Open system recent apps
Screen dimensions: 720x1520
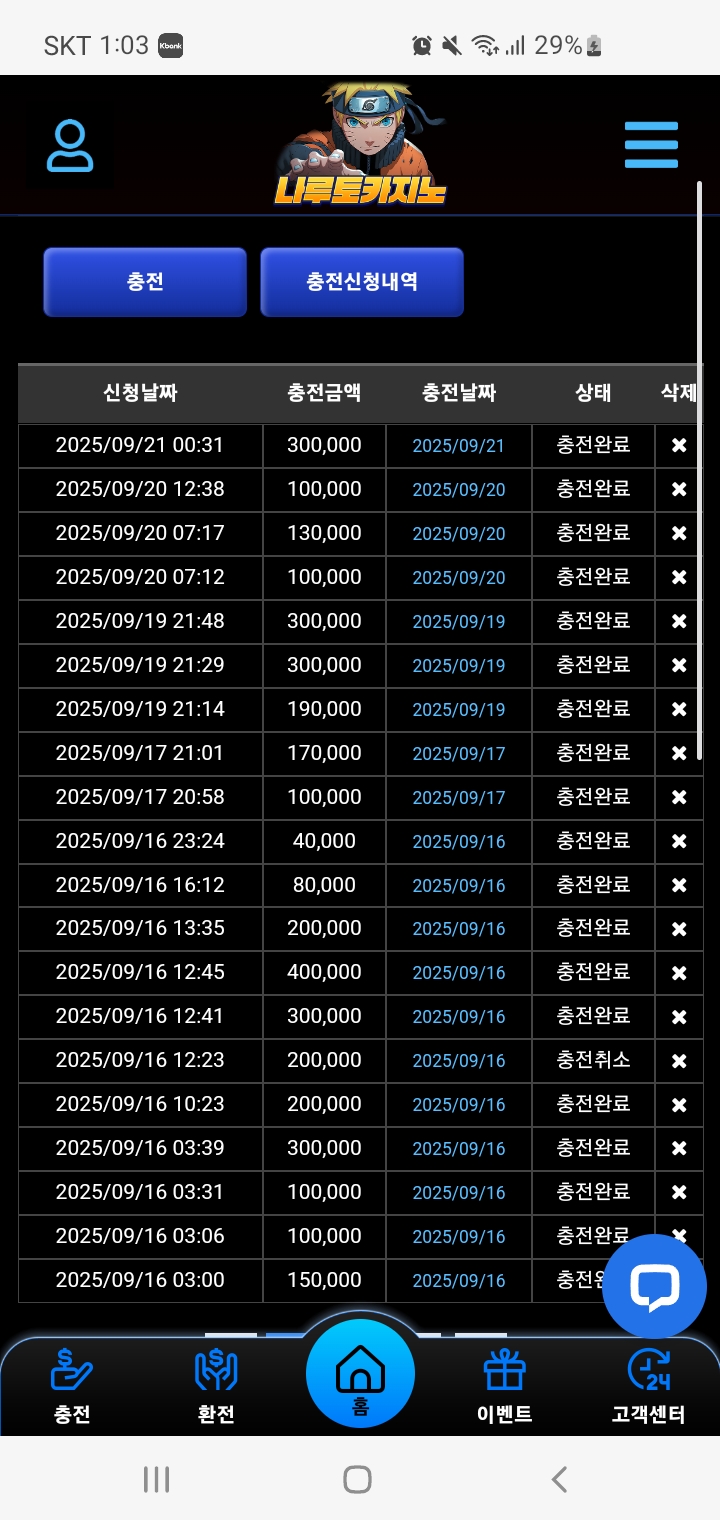coord(156,1479)
